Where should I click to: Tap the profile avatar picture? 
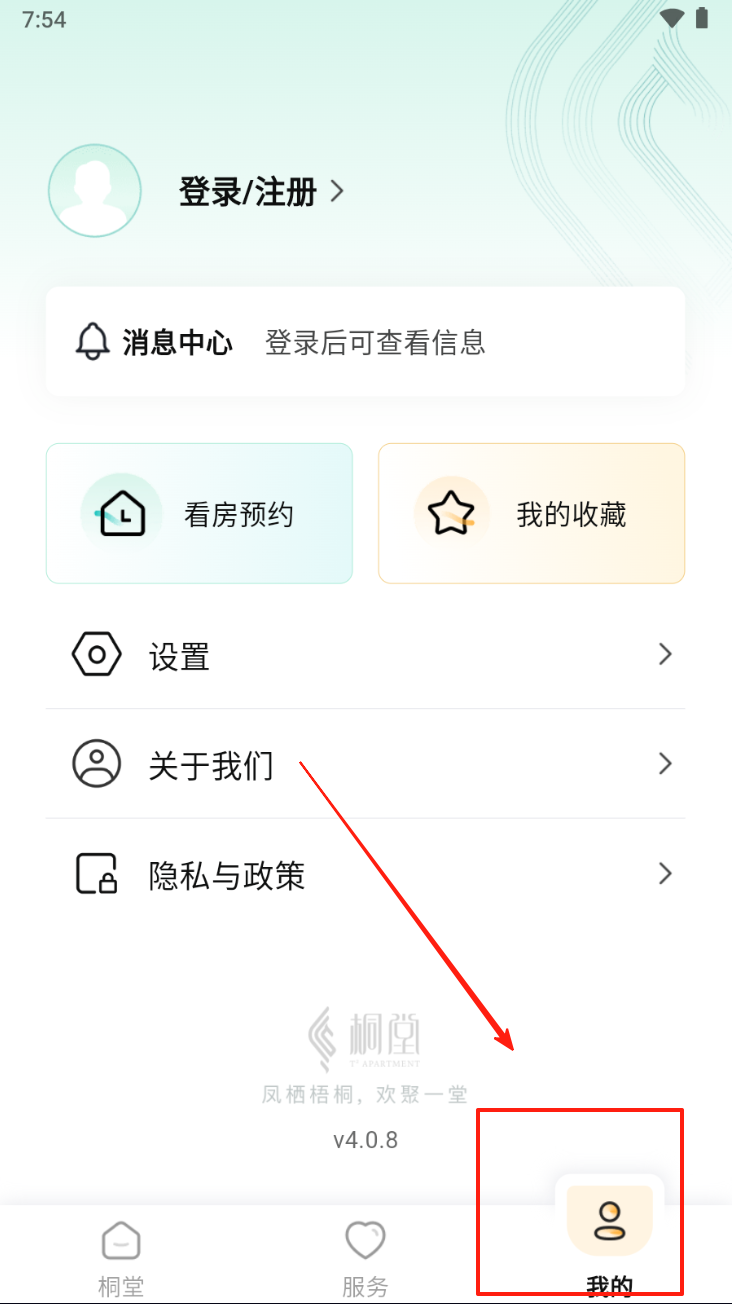click(x=95, y=191)
